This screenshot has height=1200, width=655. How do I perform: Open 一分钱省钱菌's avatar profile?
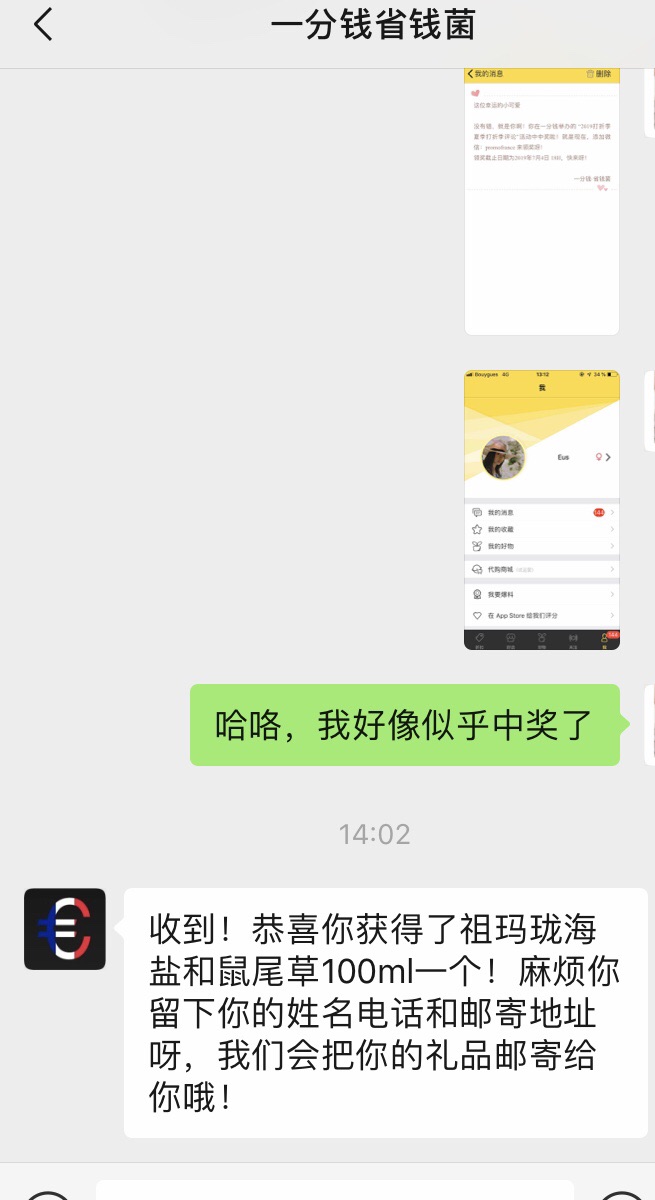click(65, 929)
